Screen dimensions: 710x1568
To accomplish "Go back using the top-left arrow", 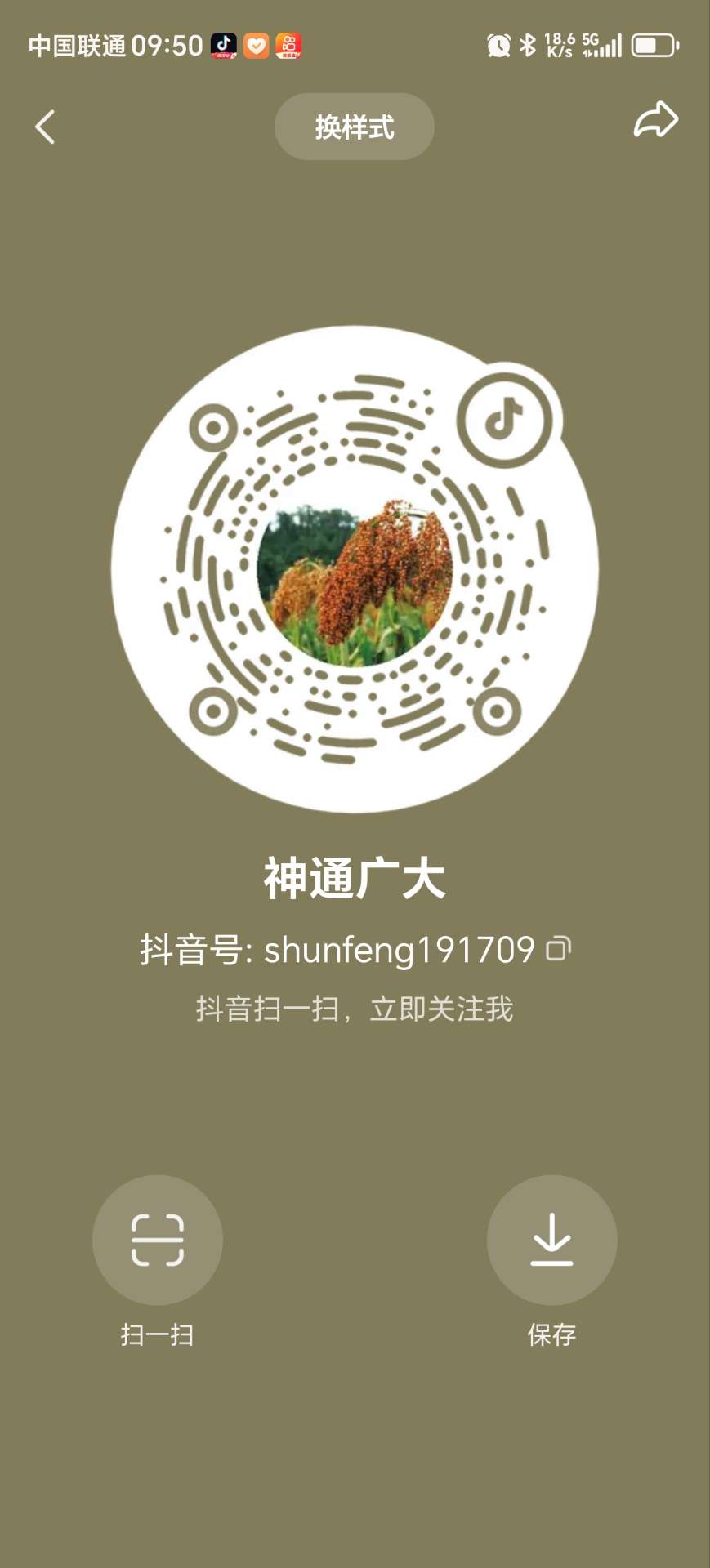I will point(46,127).
